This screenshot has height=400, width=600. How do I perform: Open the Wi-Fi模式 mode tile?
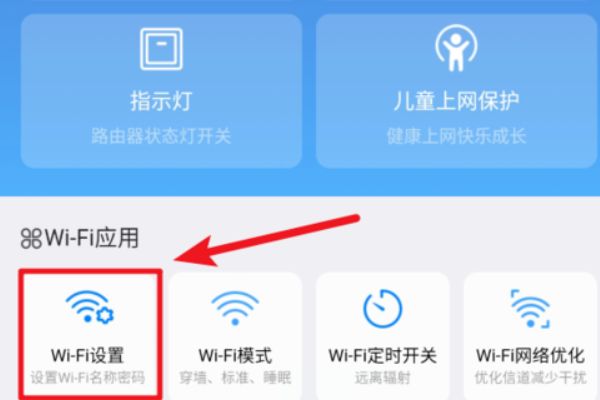[x=236, y=333]
